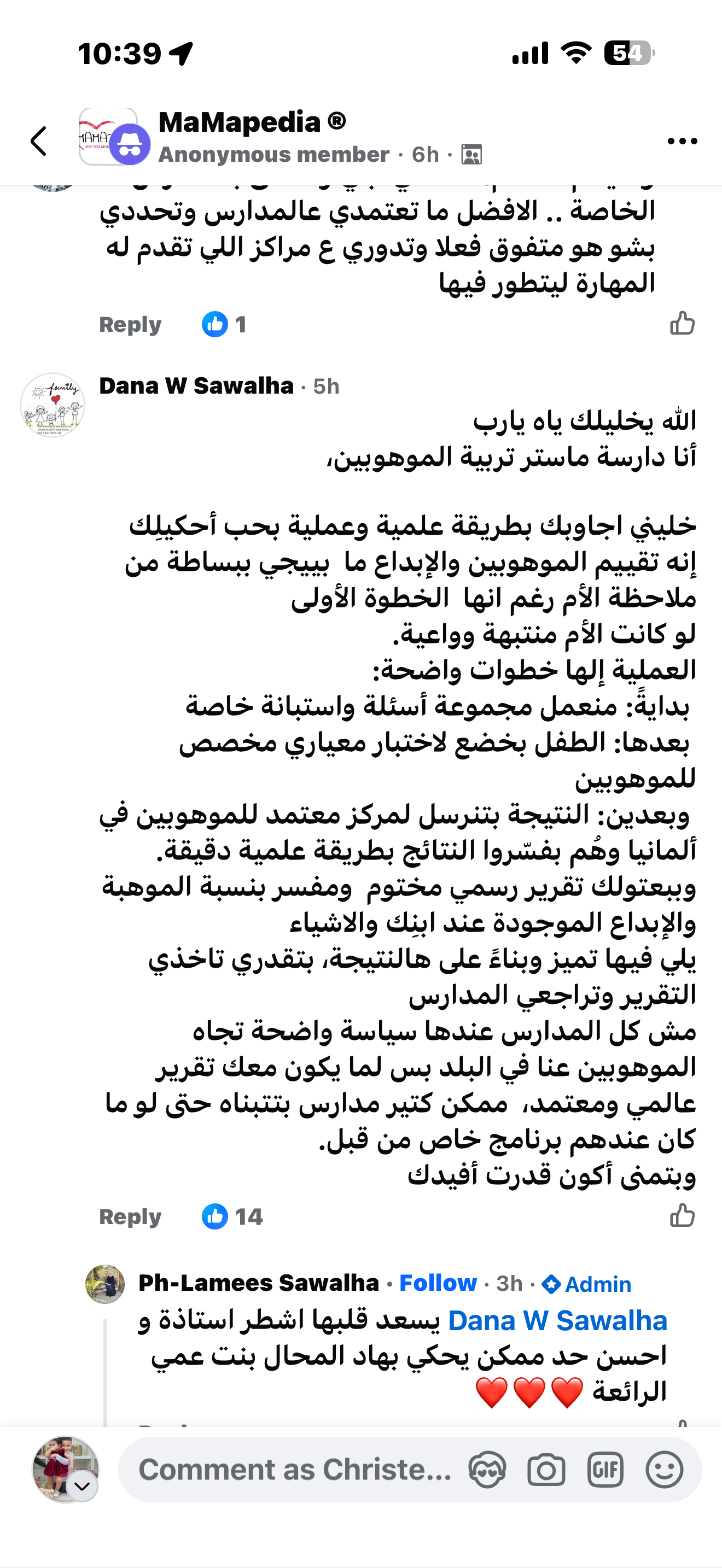Open Ph-Lamees Sawalha's profile
Screen dimensions: 722x1568
259,1283
